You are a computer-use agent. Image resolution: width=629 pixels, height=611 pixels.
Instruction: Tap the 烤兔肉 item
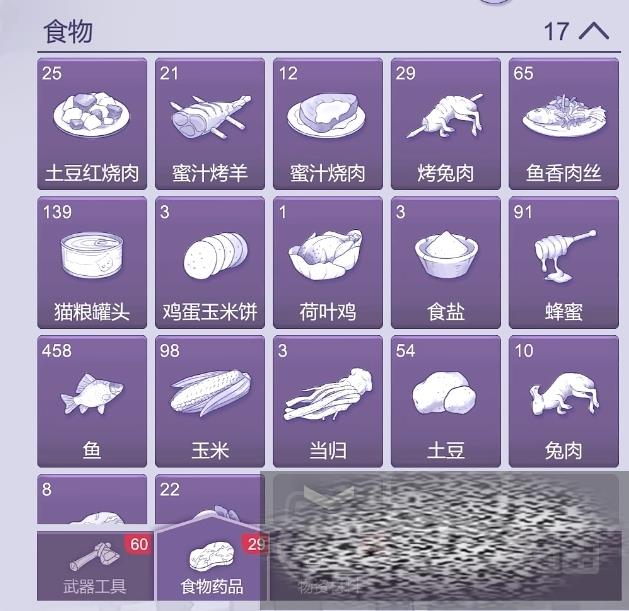click(446, 124)
